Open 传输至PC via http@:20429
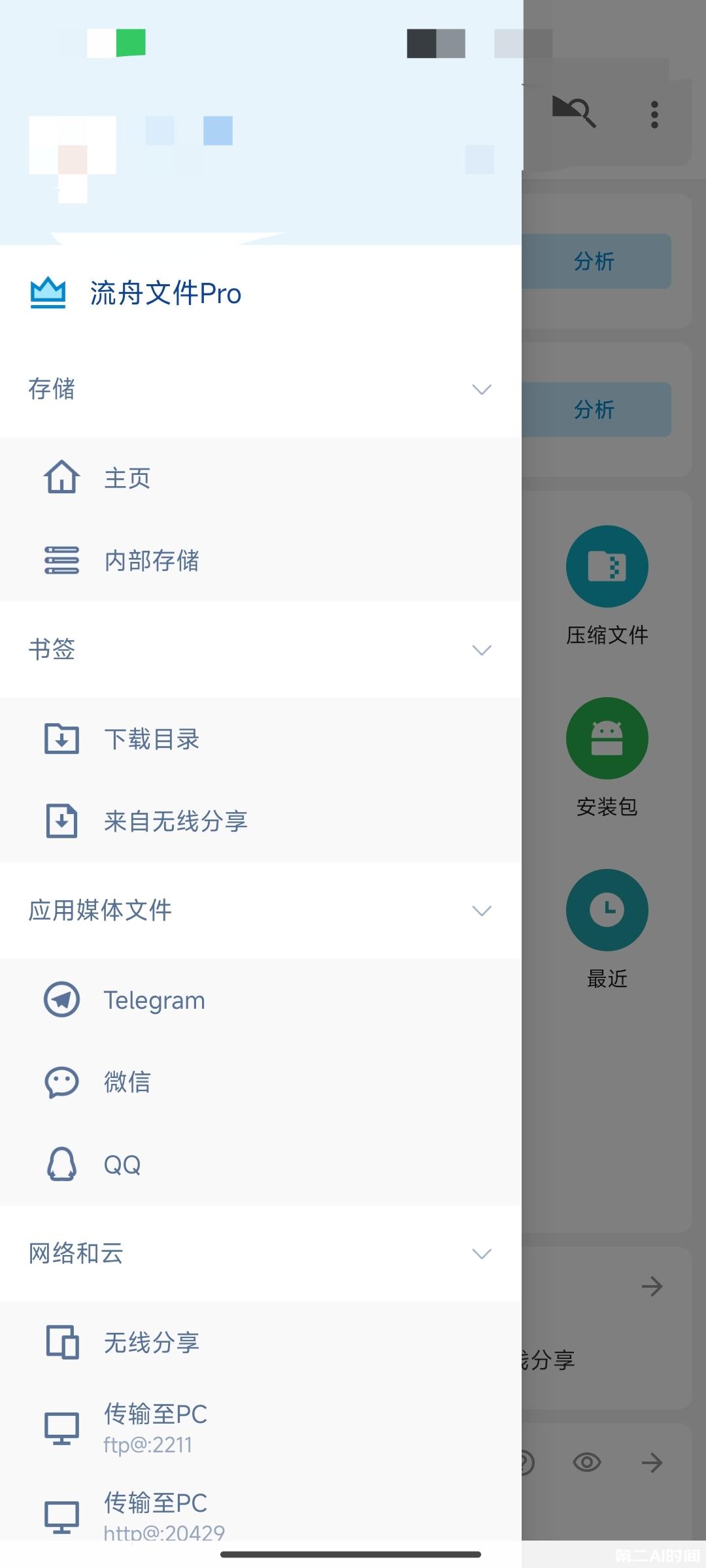This screenshot has height=1568, width=706. 261,1511
